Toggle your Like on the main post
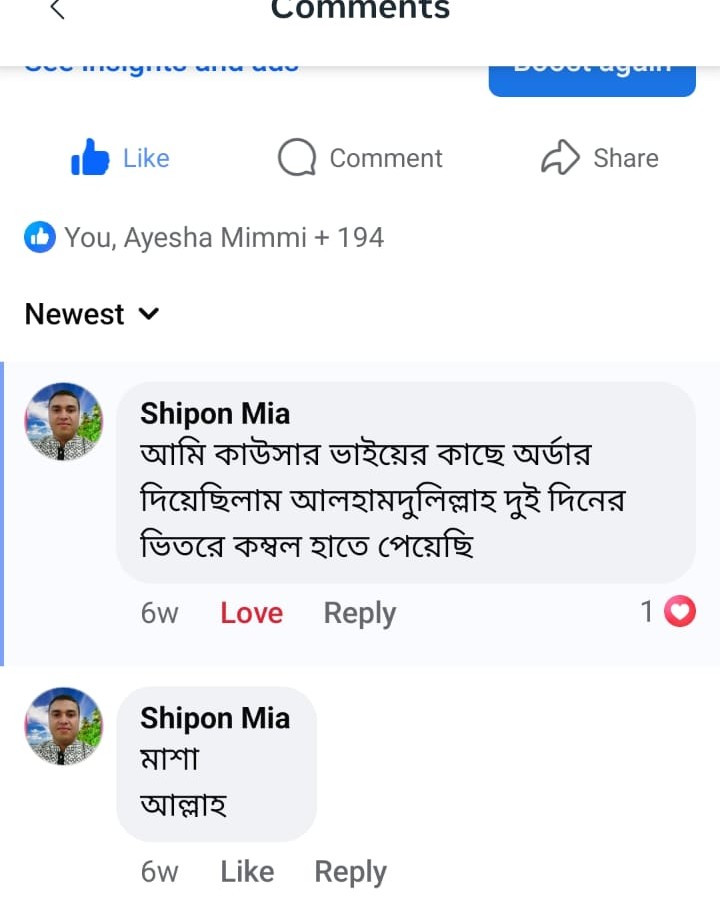Image resolution: width=720 pixels, height=912 pixels. coord(119,157)
